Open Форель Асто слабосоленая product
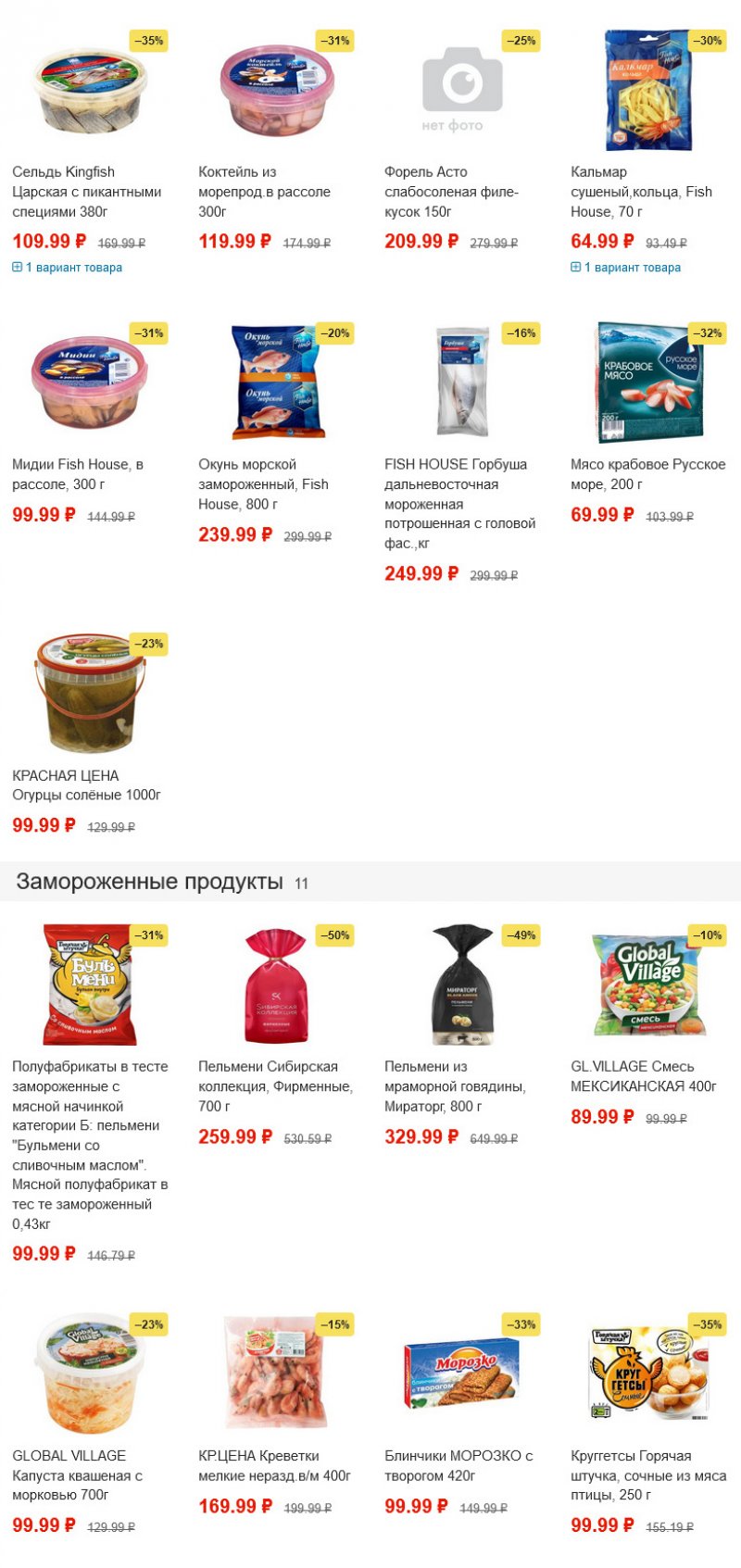Screen dimensions: 741x1568 (451, 192)
